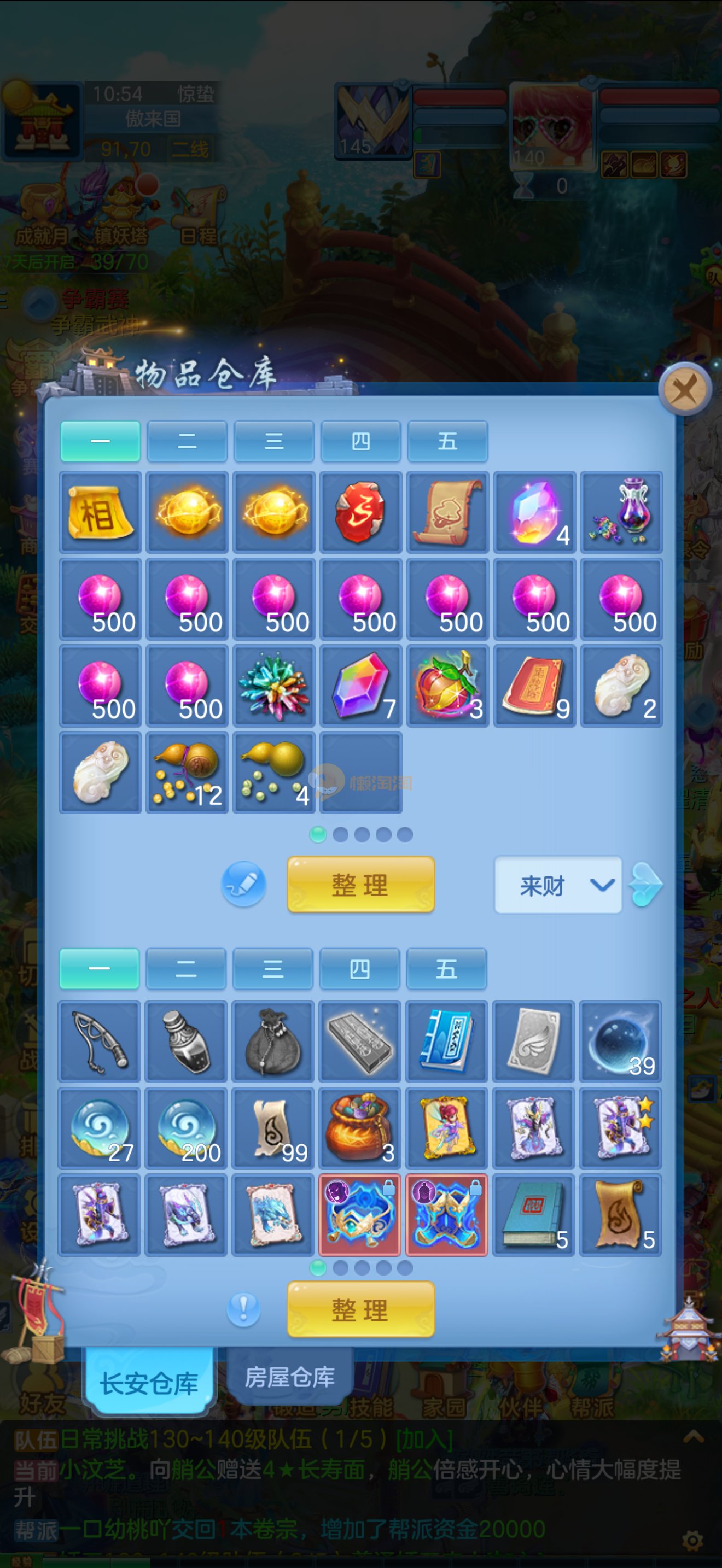
Task: Select the red book item with count 9
Action: (x=534, y=686)
